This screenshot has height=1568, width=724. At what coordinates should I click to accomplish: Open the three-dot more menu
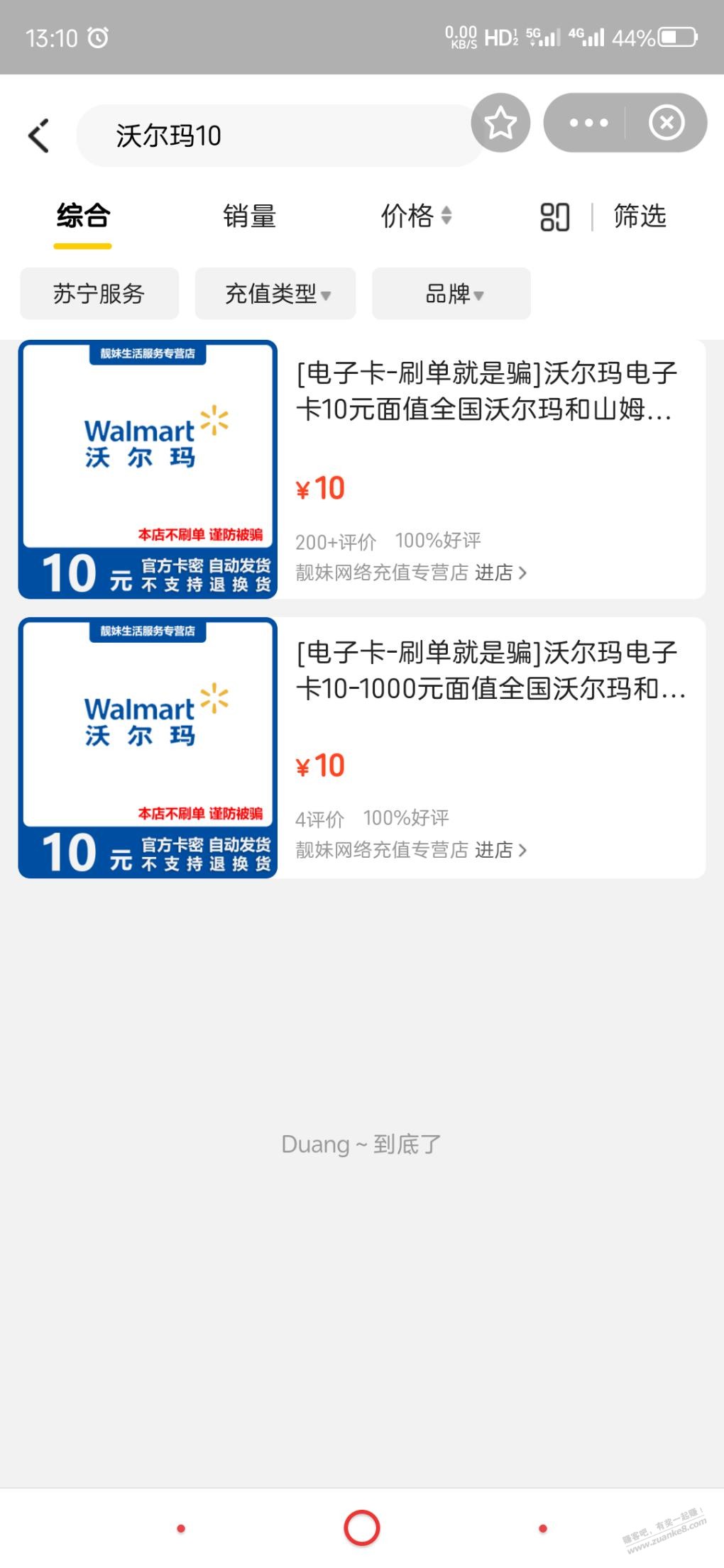tap(588, 123)
